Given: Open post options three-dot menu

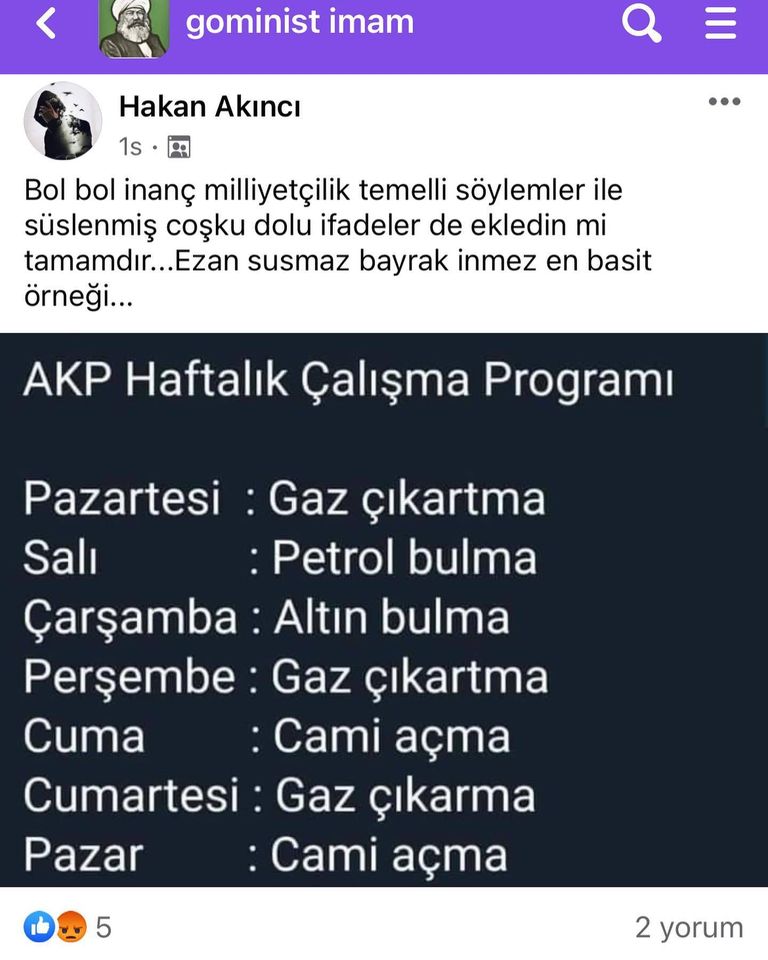Looking at the screenshot, I should pos(724,102).
